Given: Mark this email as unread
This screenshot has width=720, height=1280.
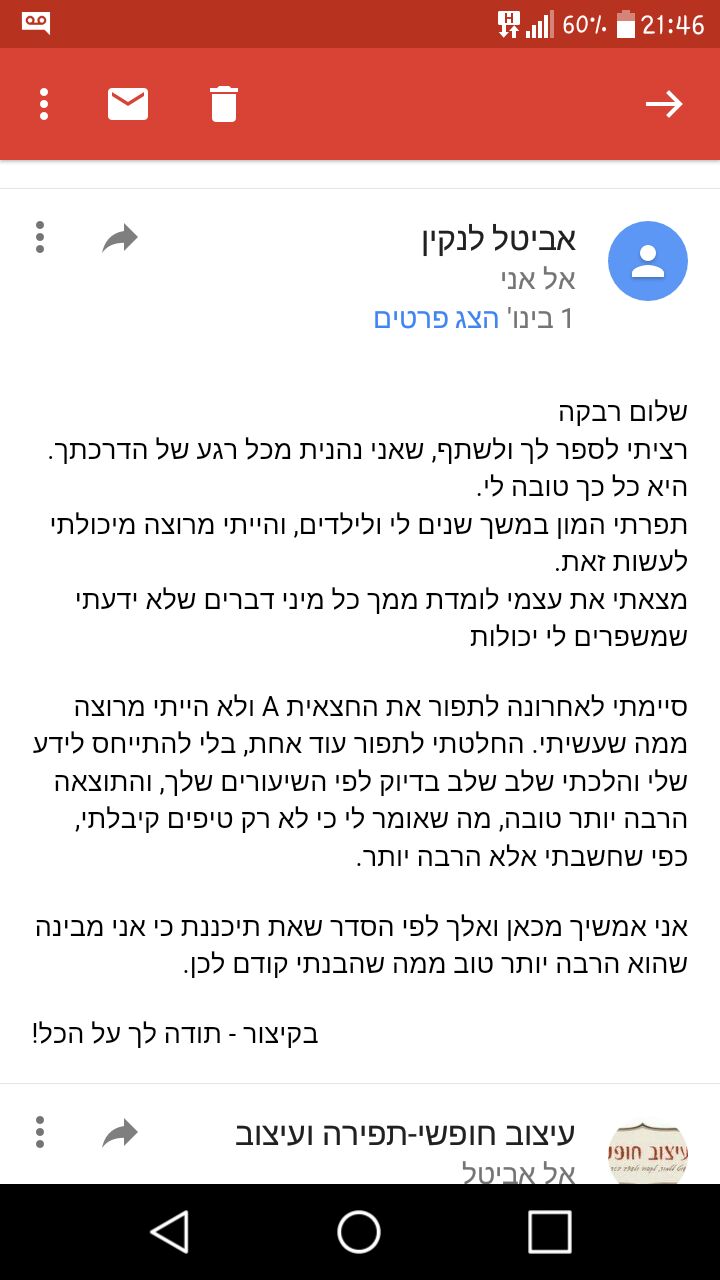Looking at the screenshot, I should (128, 104).
